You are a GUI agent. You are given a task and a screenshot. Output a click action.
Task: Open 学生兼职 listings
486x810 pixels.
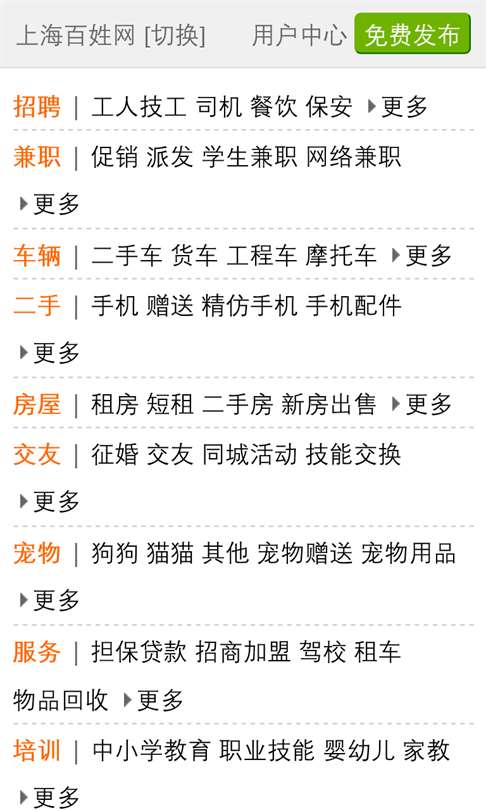pos(249,157)
